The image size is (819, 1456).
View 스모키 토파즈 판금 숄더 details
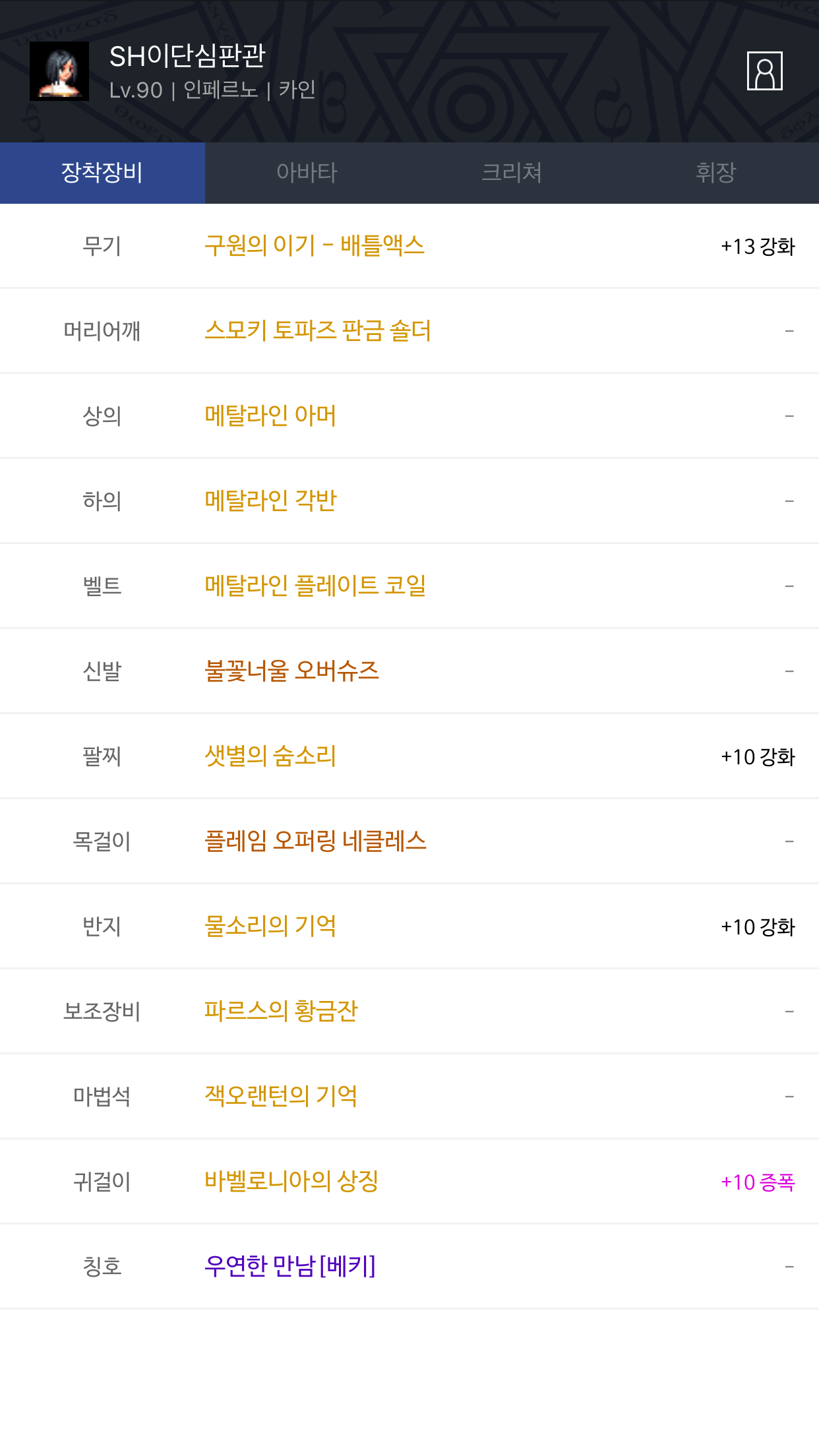coord(317,330)
